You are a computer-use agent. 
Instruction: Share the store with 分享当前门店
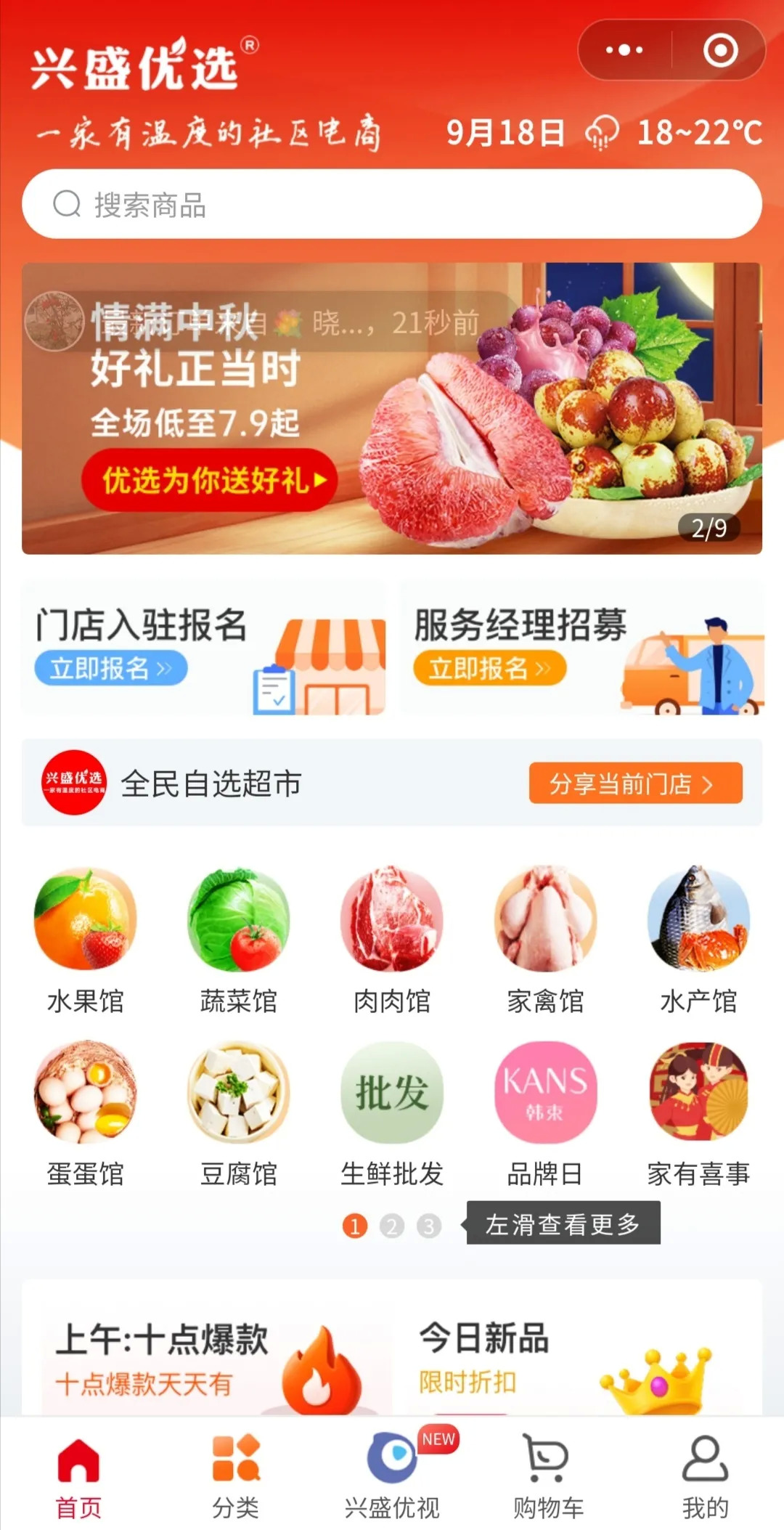(x=635, y=783)
